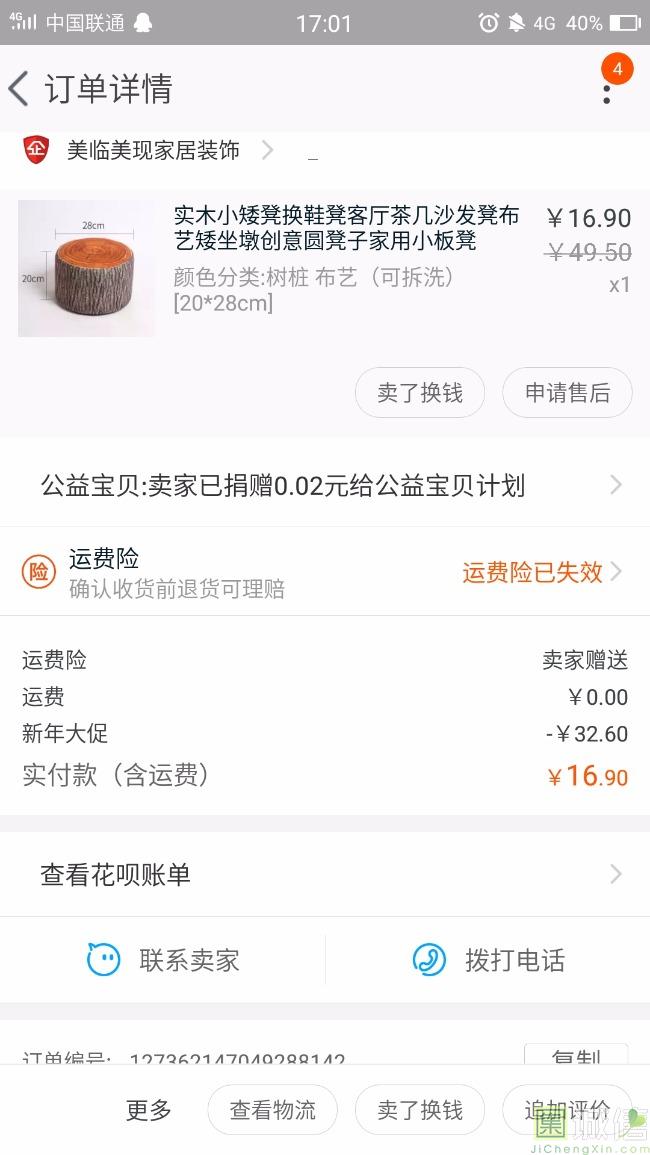650x1155 pixels.
Task: Open the 美临美现家居装饰 store page
Action: pyautogui.click(x=153, y=151)
